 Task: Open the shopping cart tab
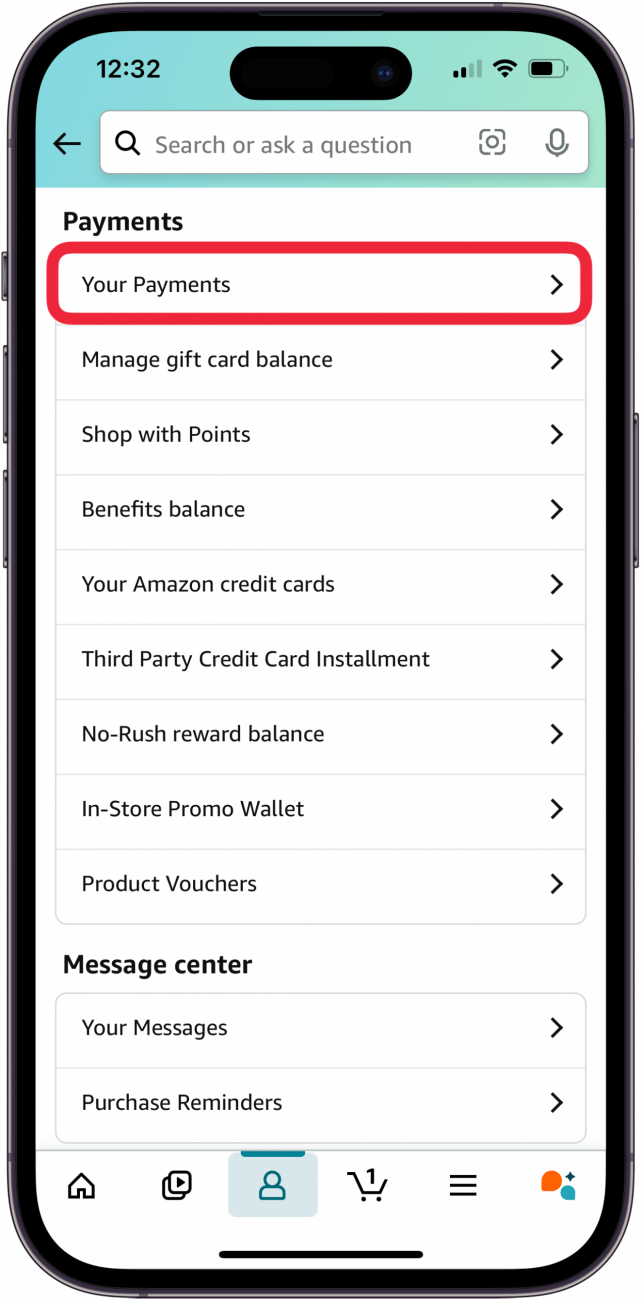(367, 1186)
